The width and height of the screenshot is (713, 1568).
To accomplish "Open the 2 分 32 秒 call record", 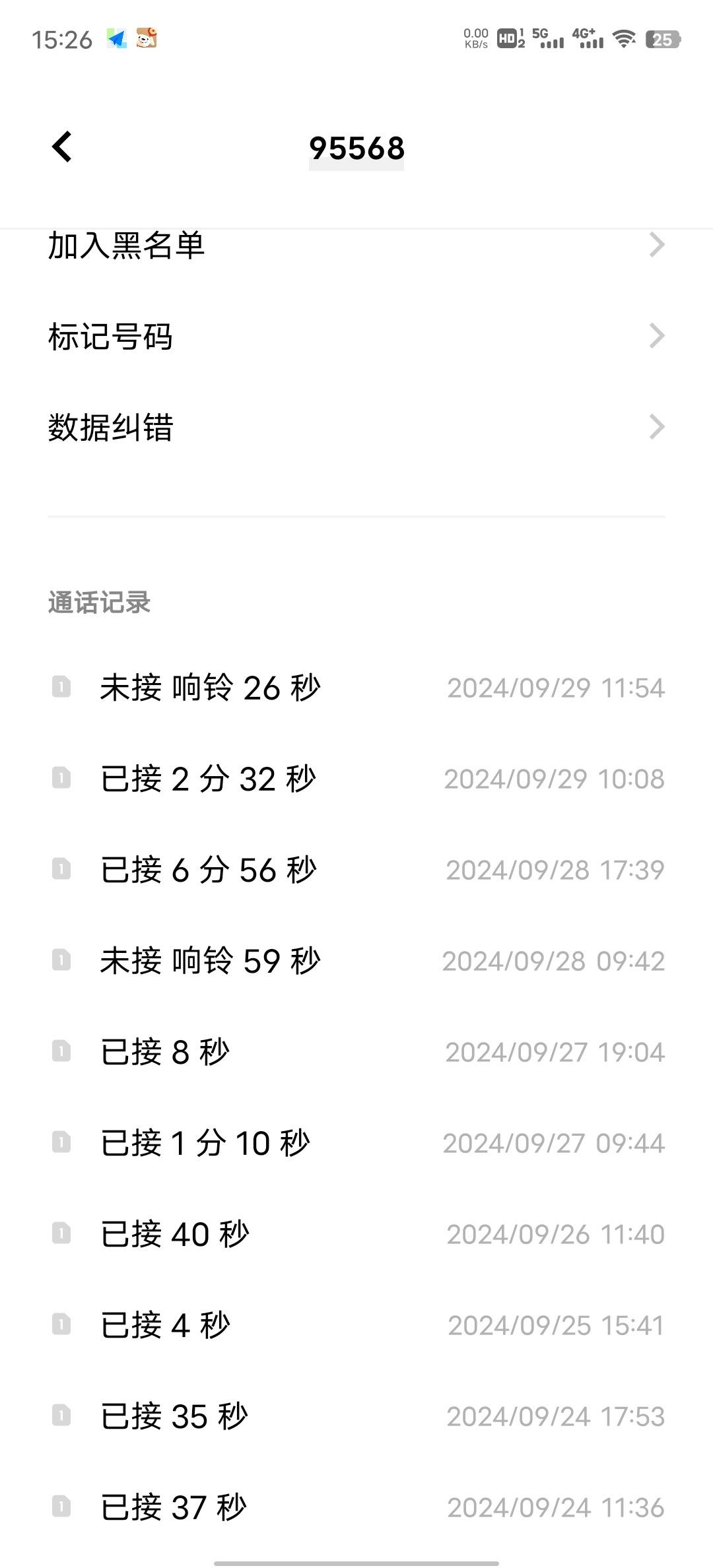I will coord(356,779).
